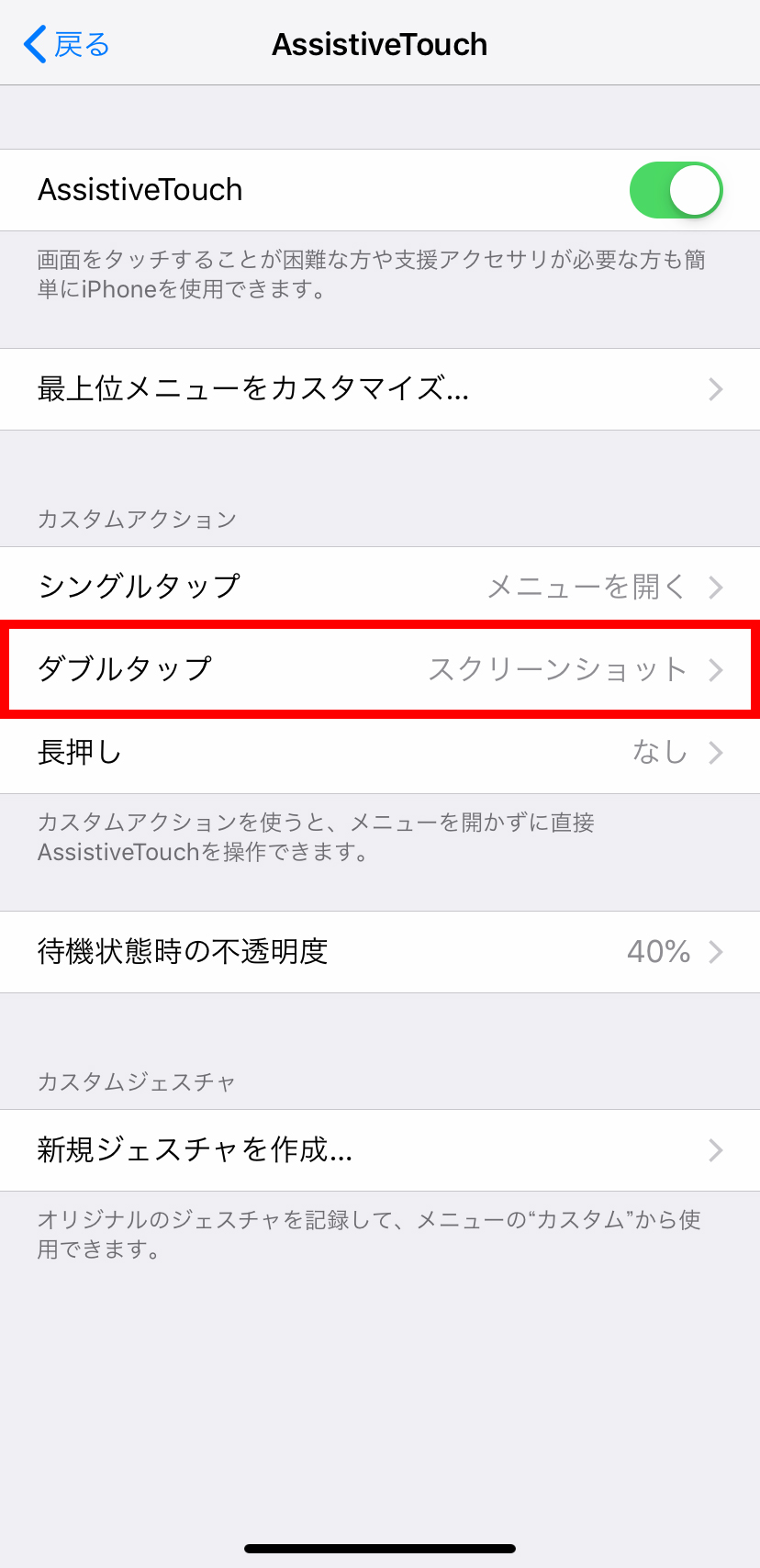This screenshot has width=760, height=1568.
Task: Turn off the AssistiveTouch switch
Action: coord(676,190)
